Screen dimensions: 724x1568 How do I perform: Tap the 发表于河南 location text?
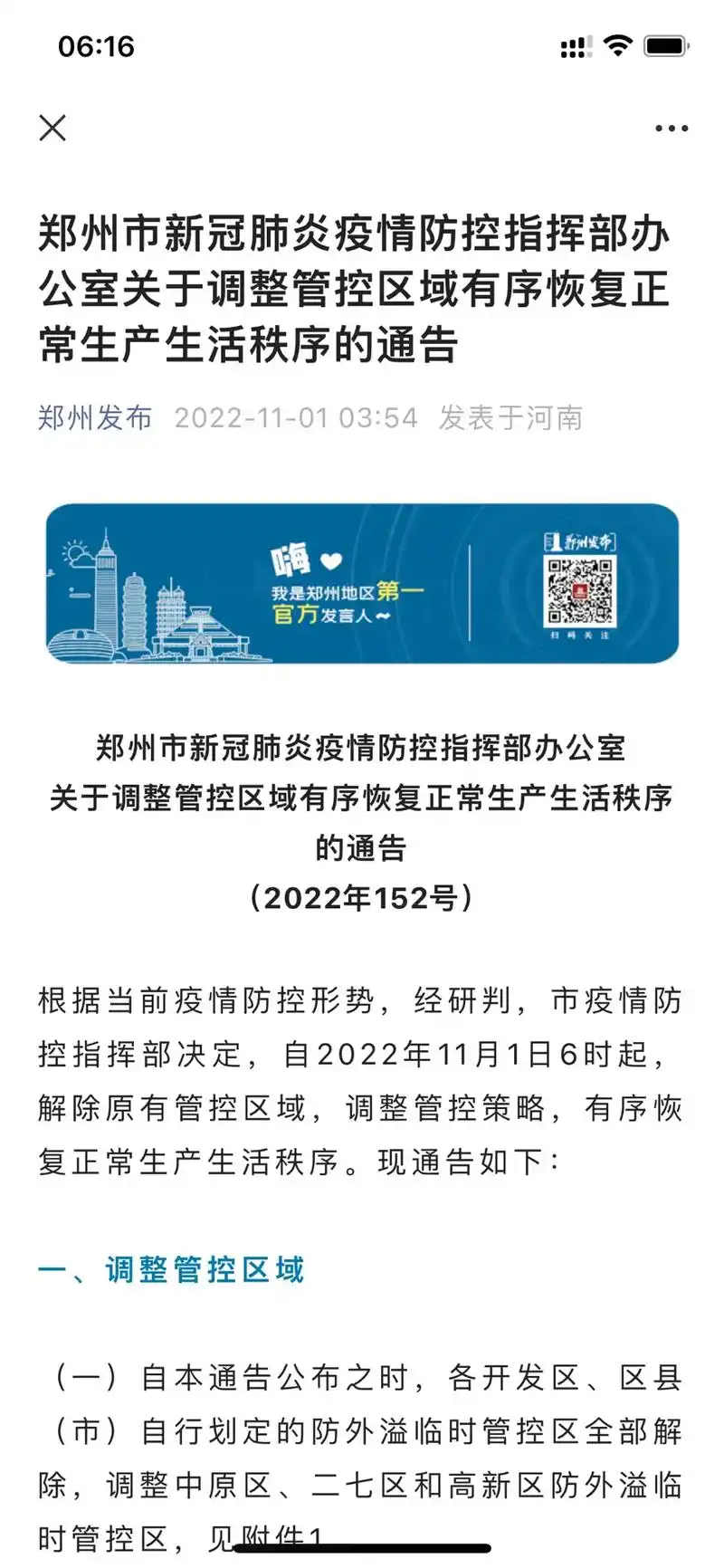pos(511,417)
